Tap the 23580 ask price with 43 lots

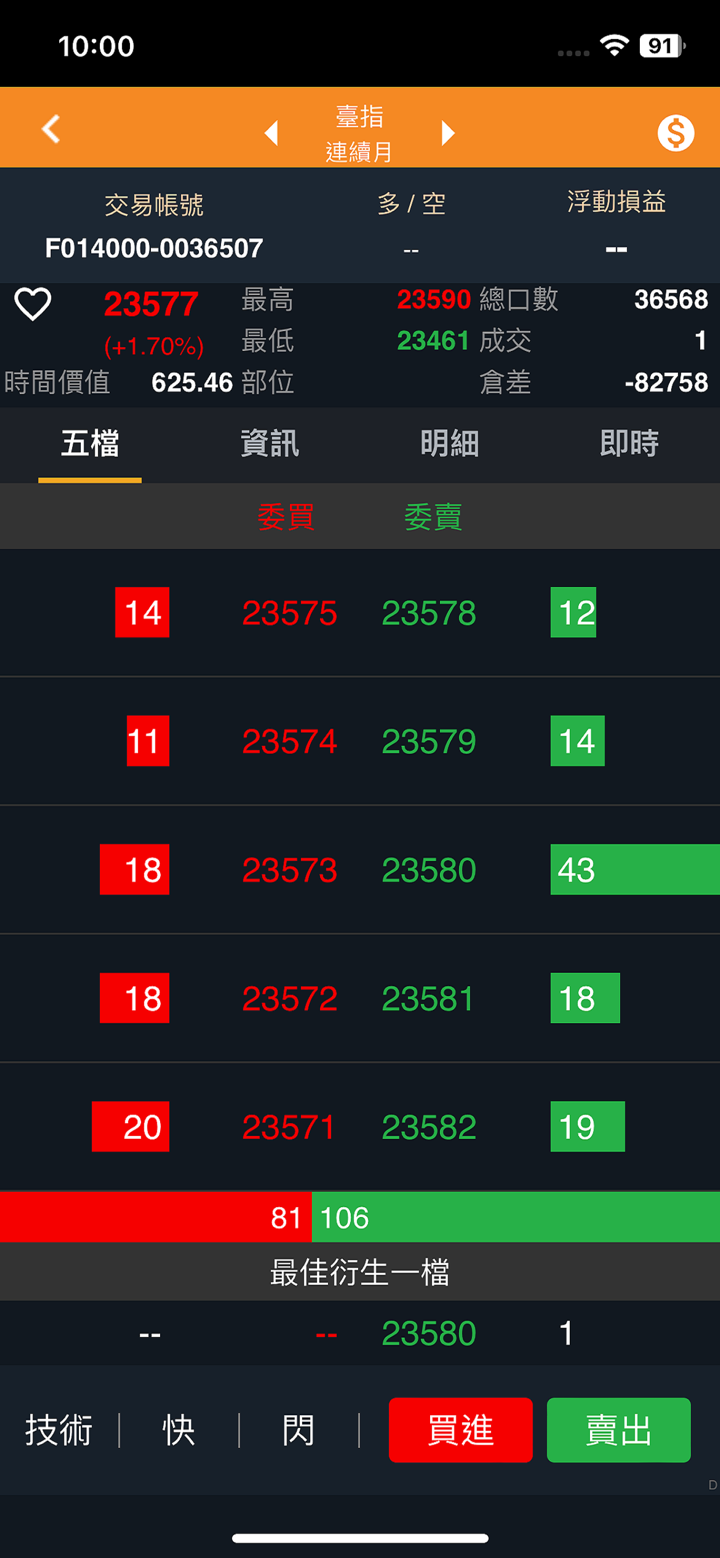pyautogui.click(x=428, y=870)
